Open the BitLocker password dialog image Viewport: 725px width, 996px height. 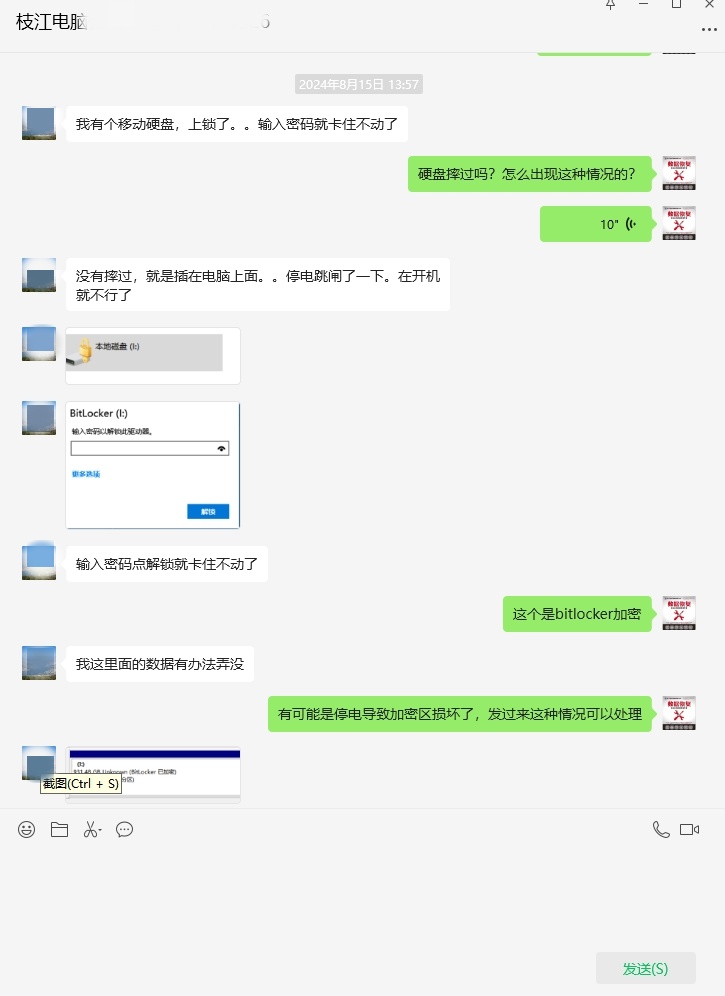(152, 465)
